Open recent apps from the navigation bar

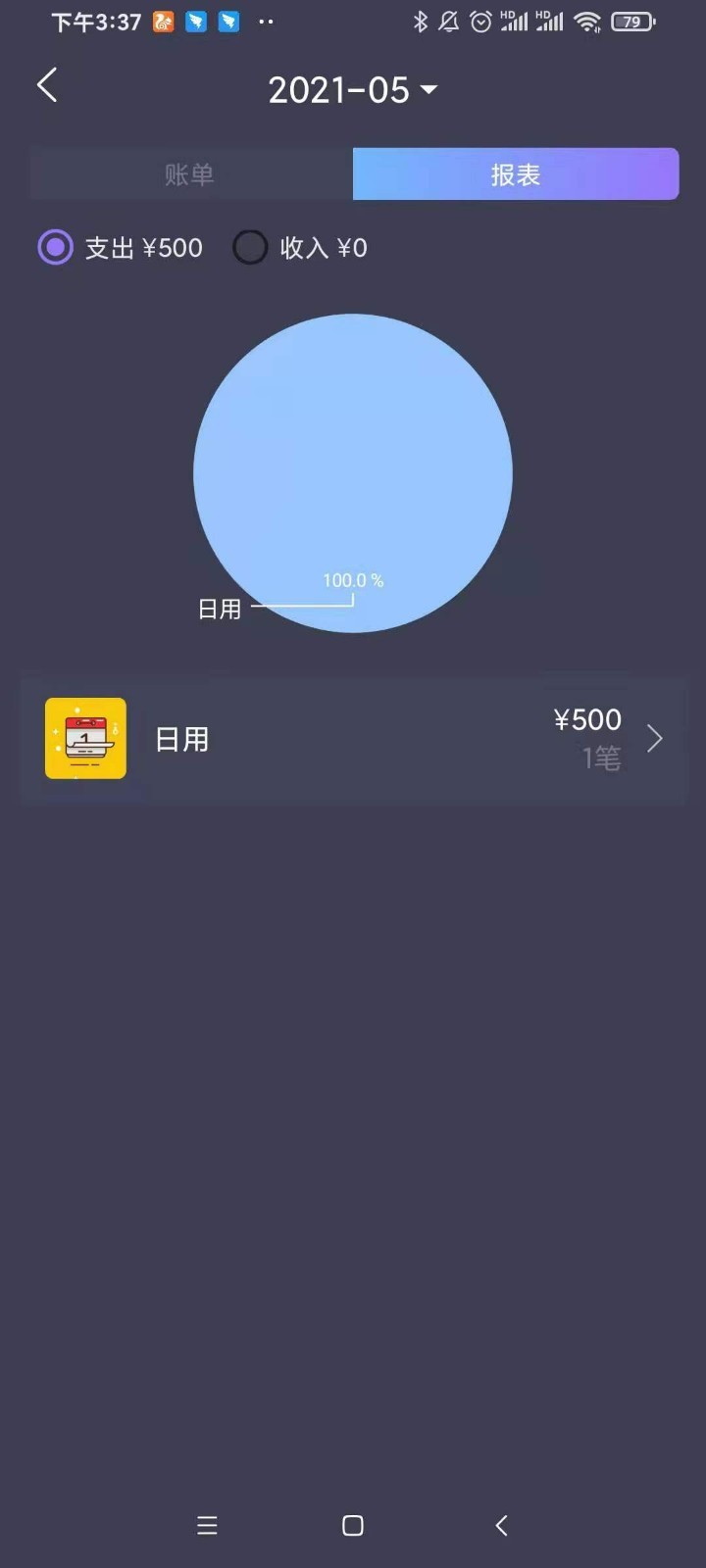(207, 1525)
